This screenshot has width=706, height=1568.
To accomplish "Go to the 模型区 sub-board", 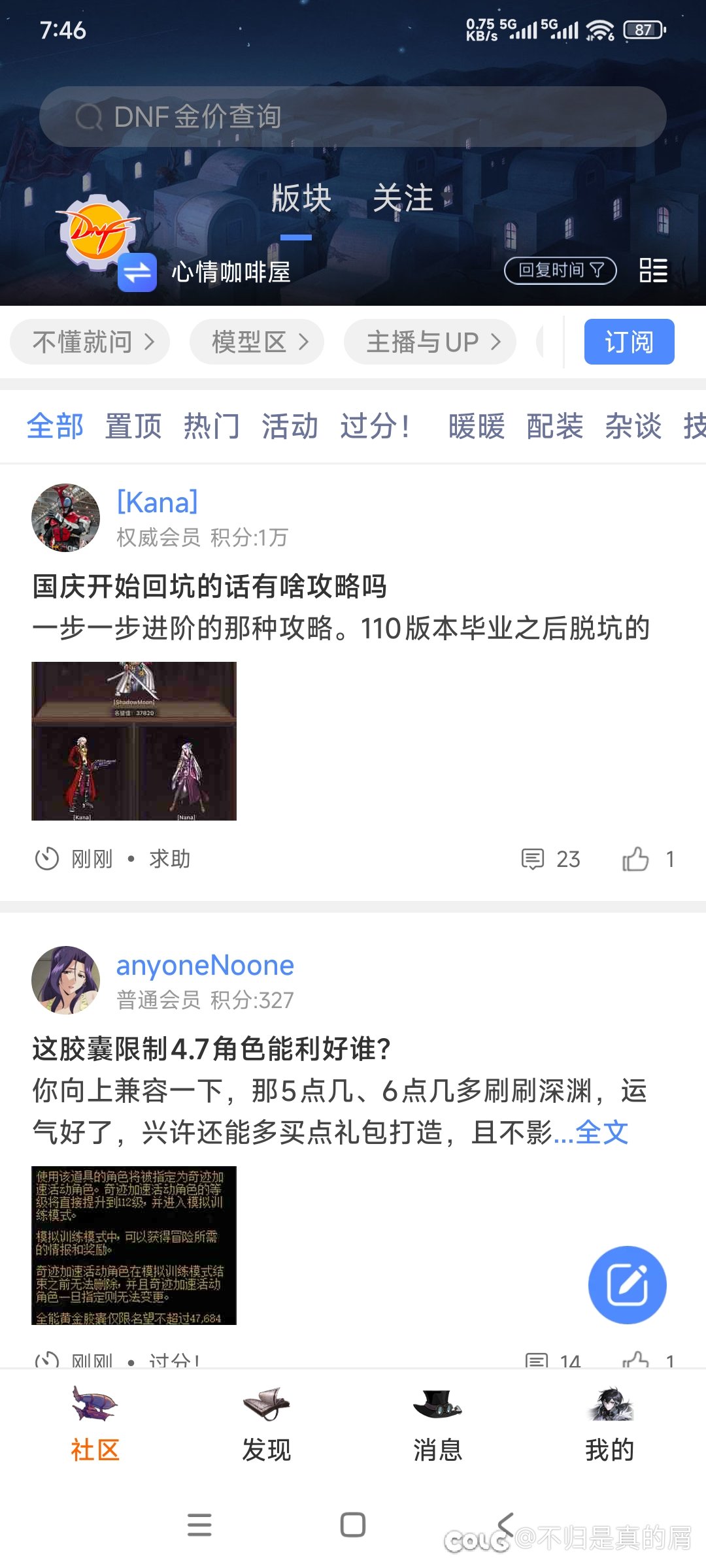I will coord(257,342).
